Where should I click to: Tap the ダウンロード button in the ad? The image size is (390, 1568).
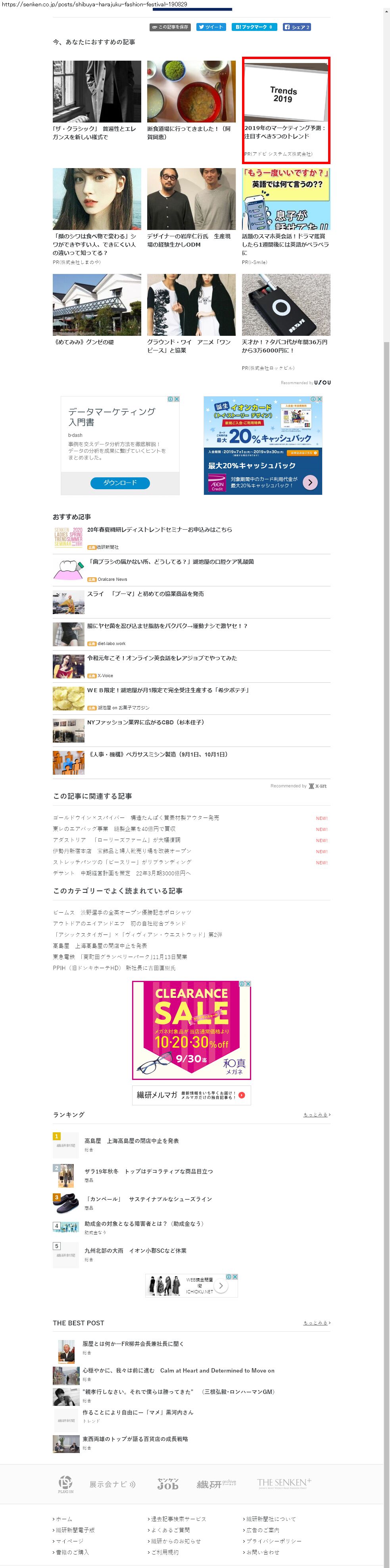[120, 483]
